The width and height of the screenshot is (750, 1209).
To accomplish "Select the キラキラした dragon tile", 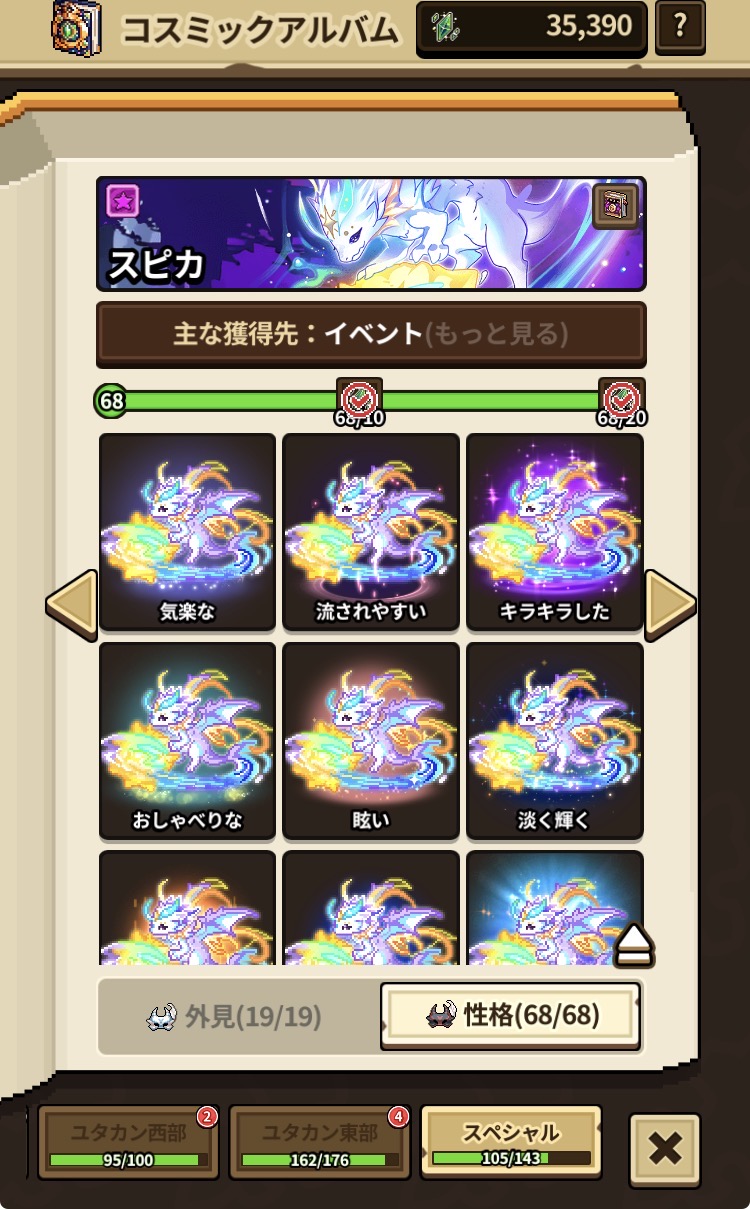I will 554,531.
